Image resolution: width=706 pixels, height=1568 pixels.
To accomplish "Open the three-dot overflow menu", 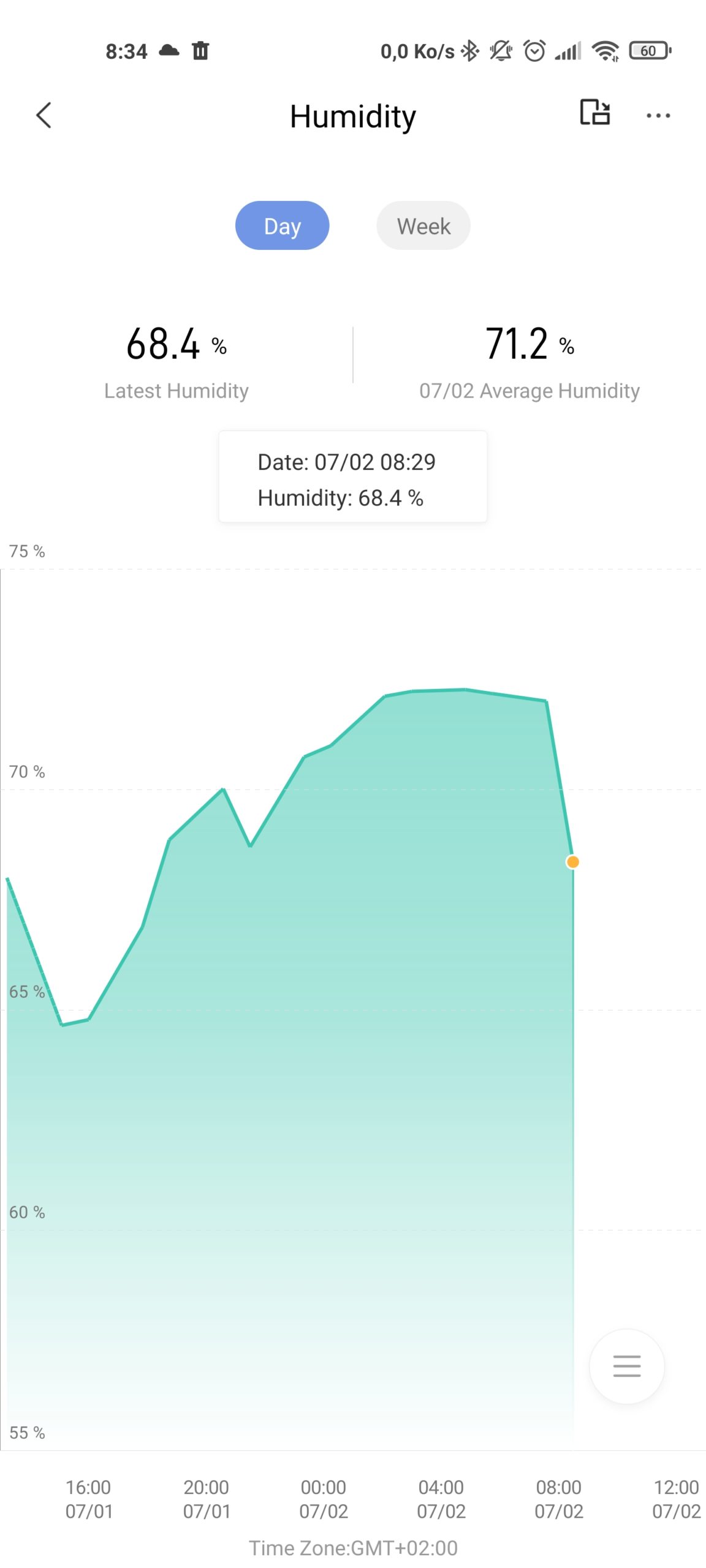I will [658, 115].
